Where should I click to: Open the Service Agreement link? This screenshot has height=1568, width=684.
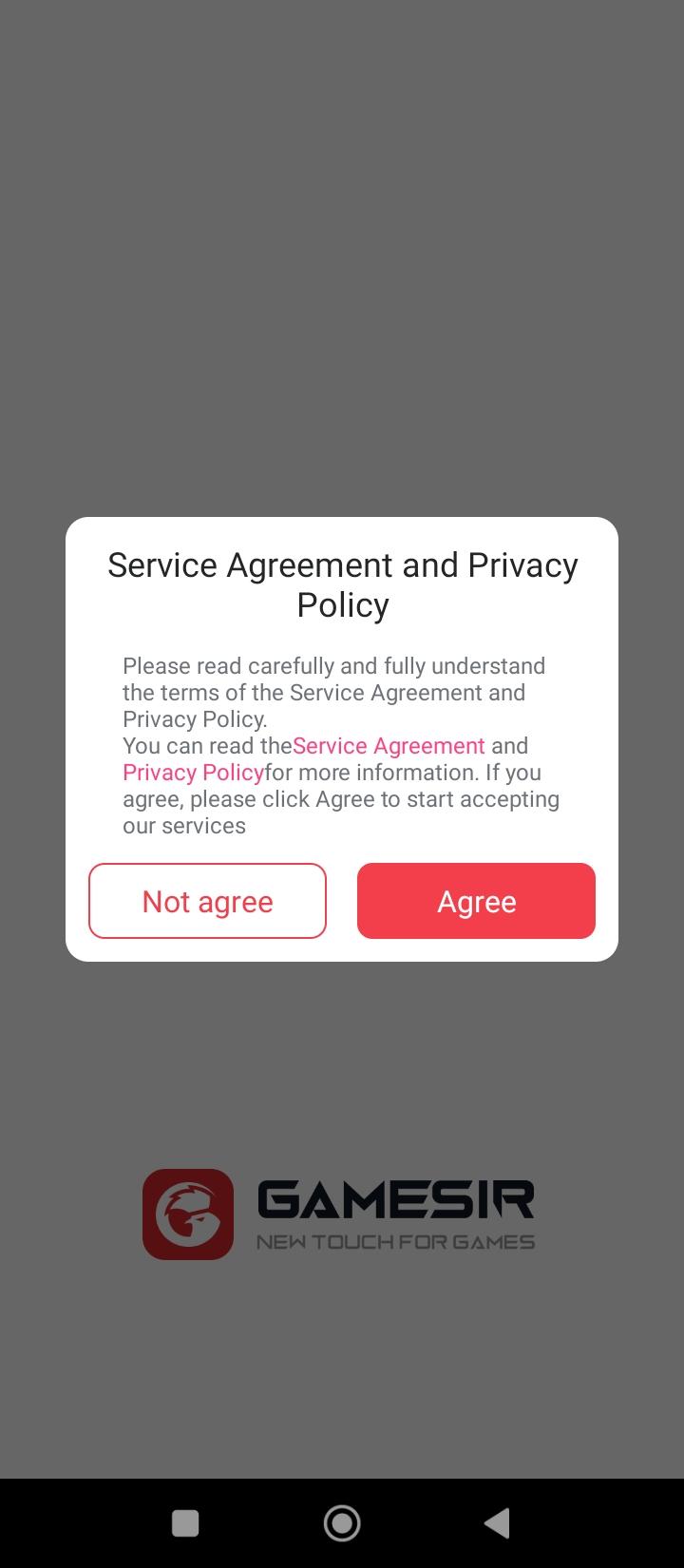point(389,746)
